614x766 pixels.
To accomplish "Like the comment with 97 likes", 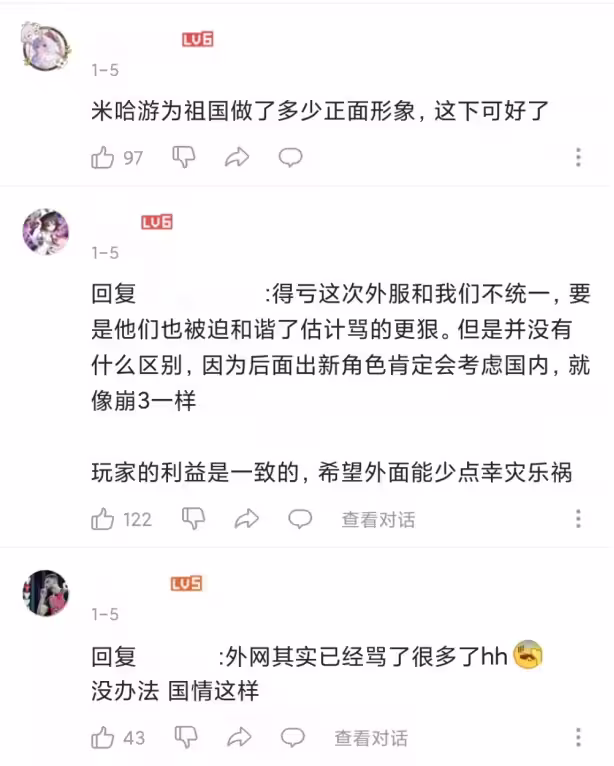I will pyautogui.click(x=102, y=157).
